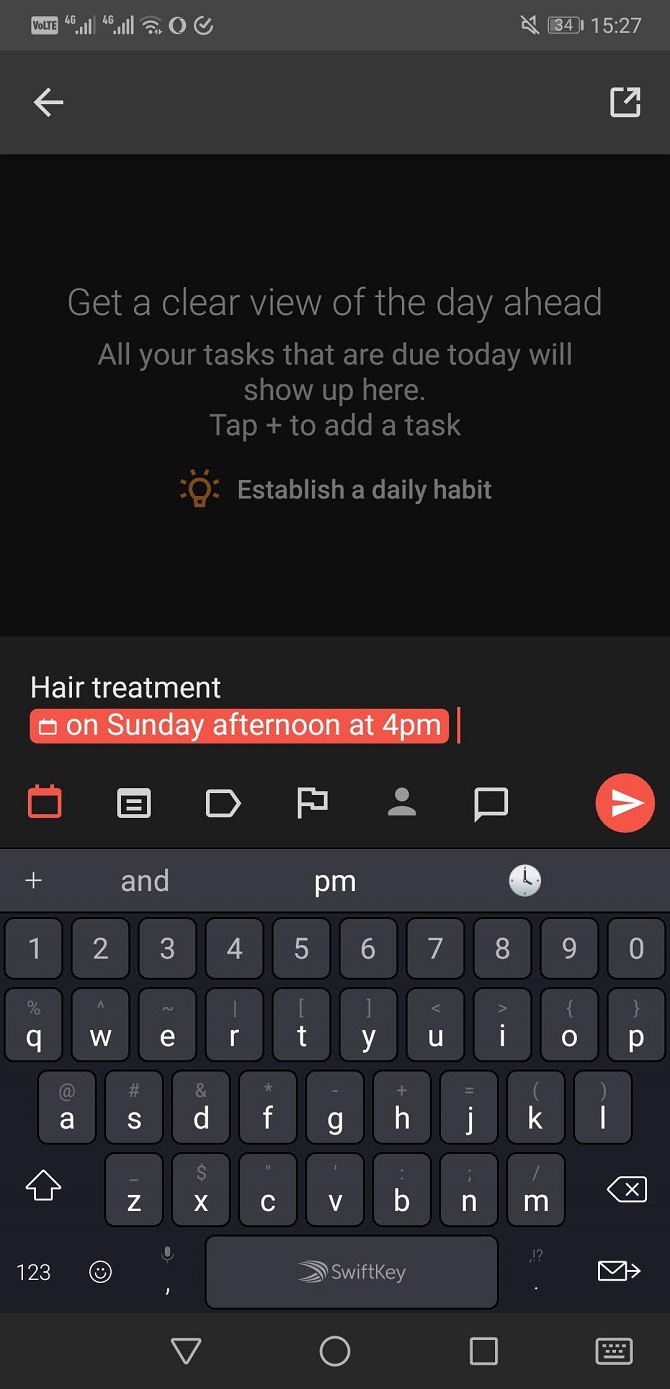
Task: Assign the task to a person
Action: click(x=402, y=803)
